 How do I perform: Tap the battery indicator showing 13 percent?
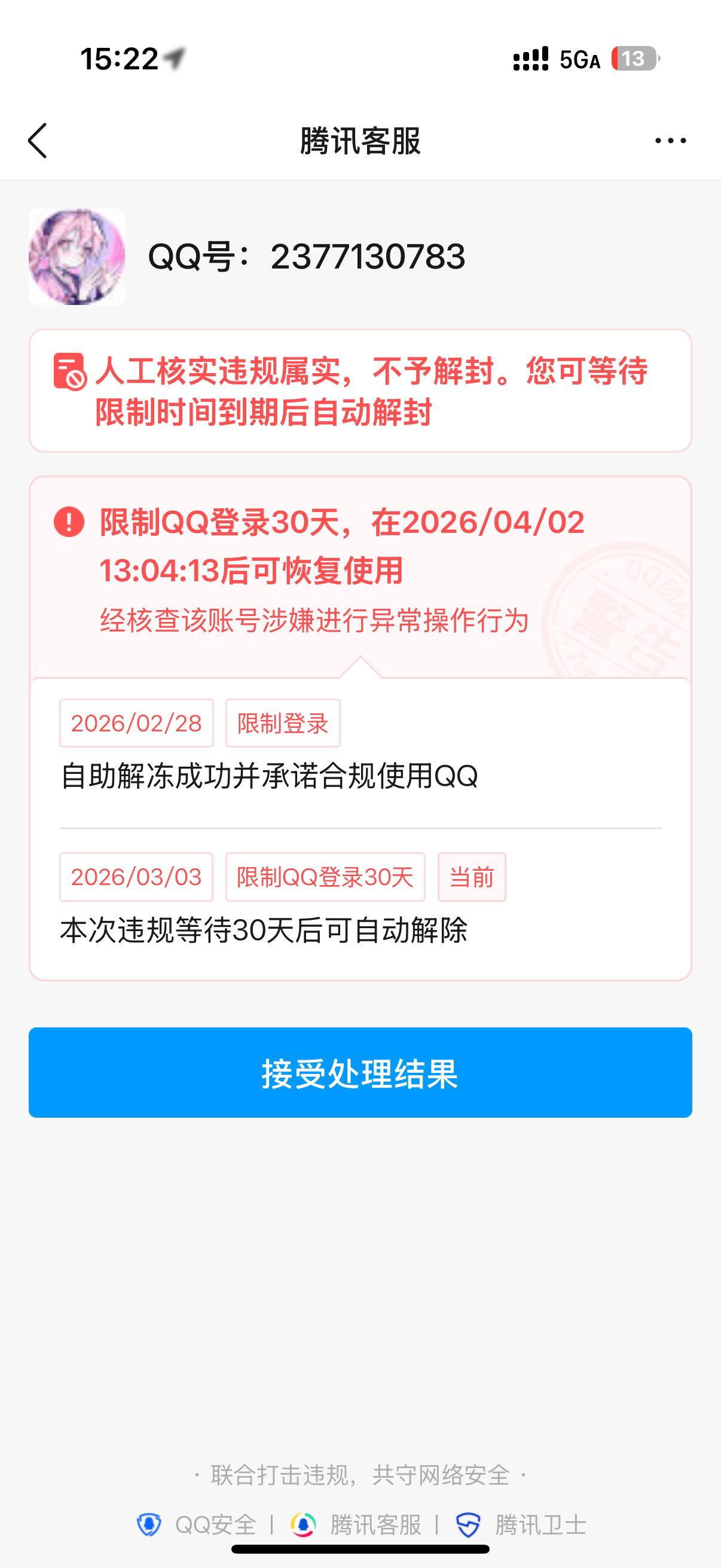(636, 57)
